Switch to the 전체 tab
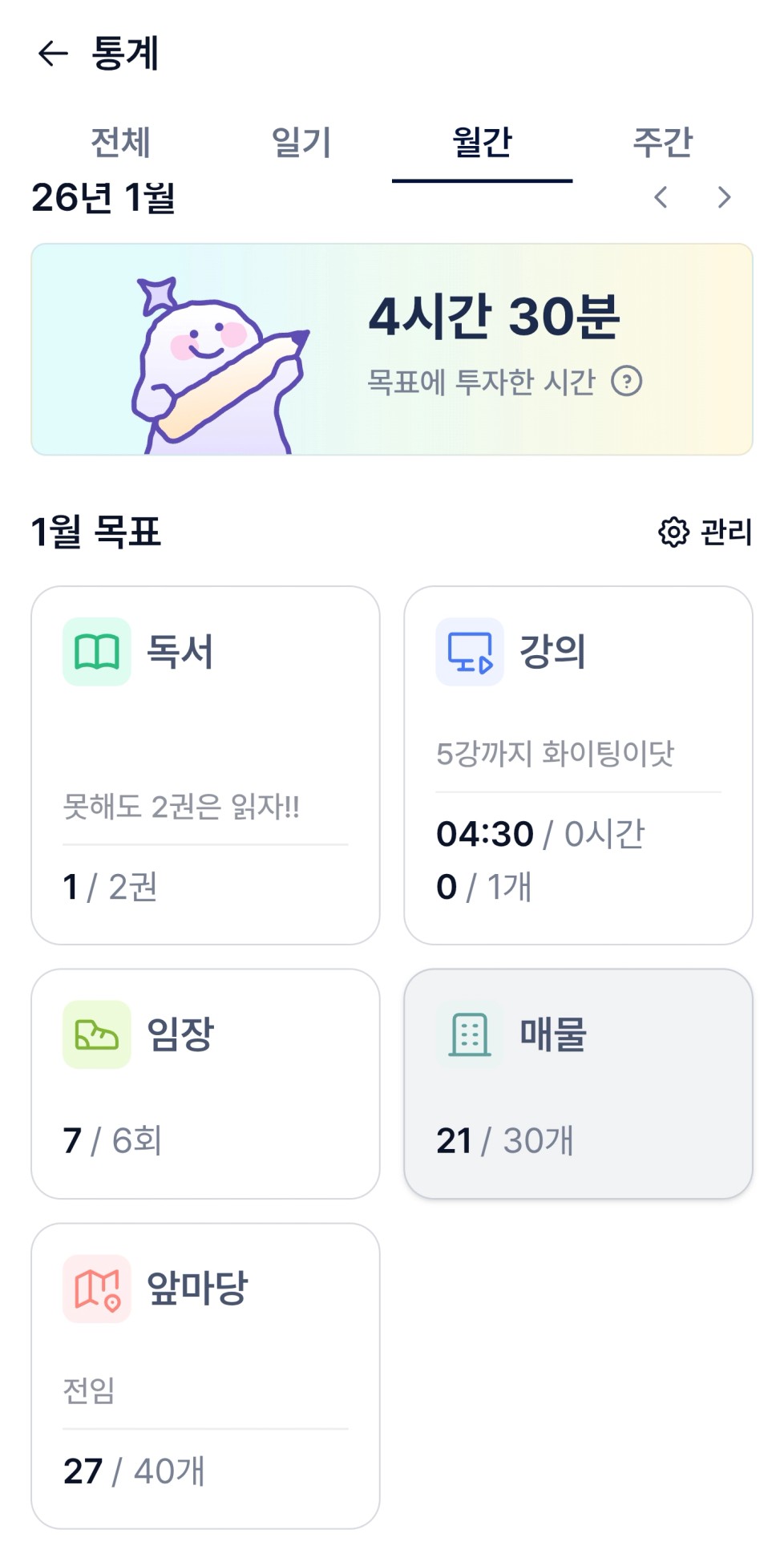 pyautogui.click(x=120, y=143)
